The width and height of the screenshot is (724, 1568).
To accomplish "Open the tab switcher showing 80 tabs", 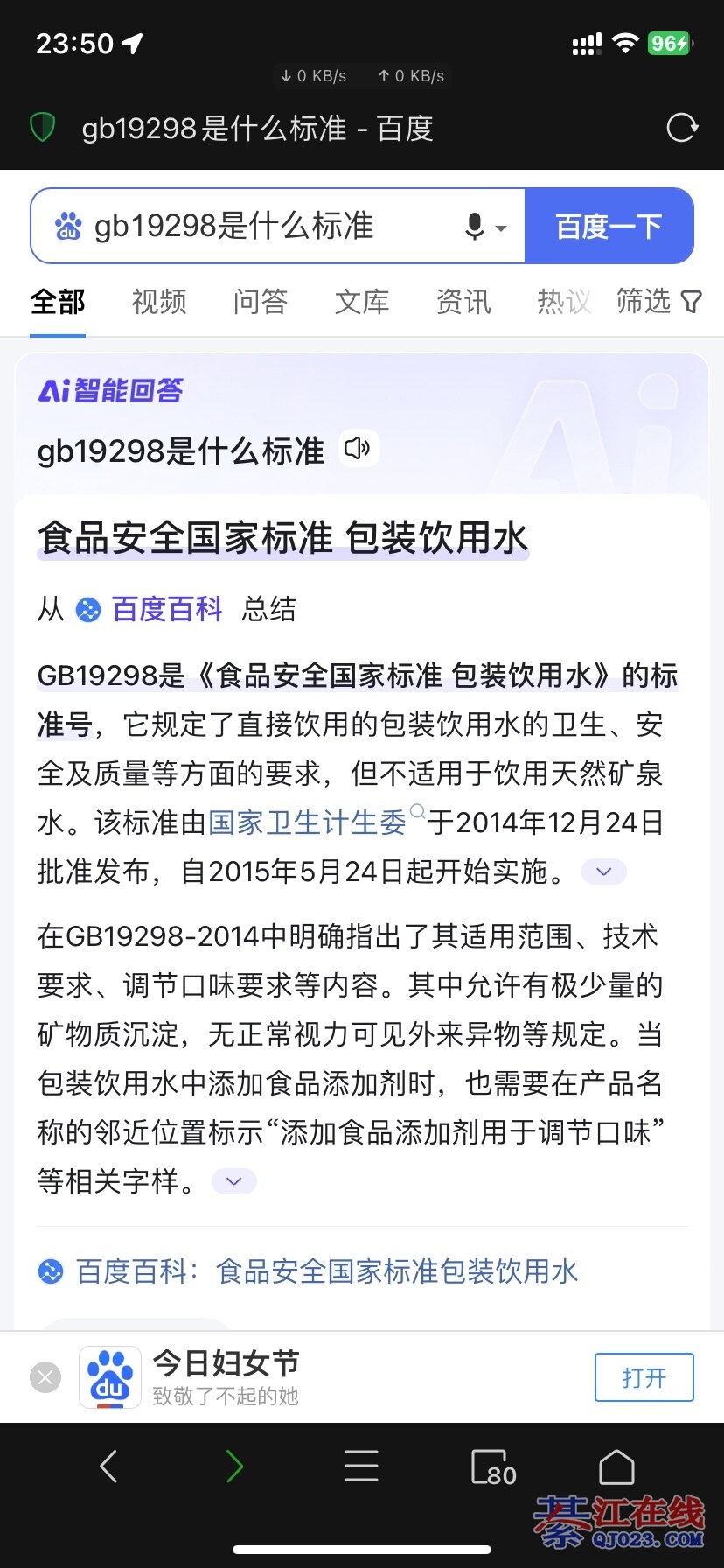I will 492,1467.
